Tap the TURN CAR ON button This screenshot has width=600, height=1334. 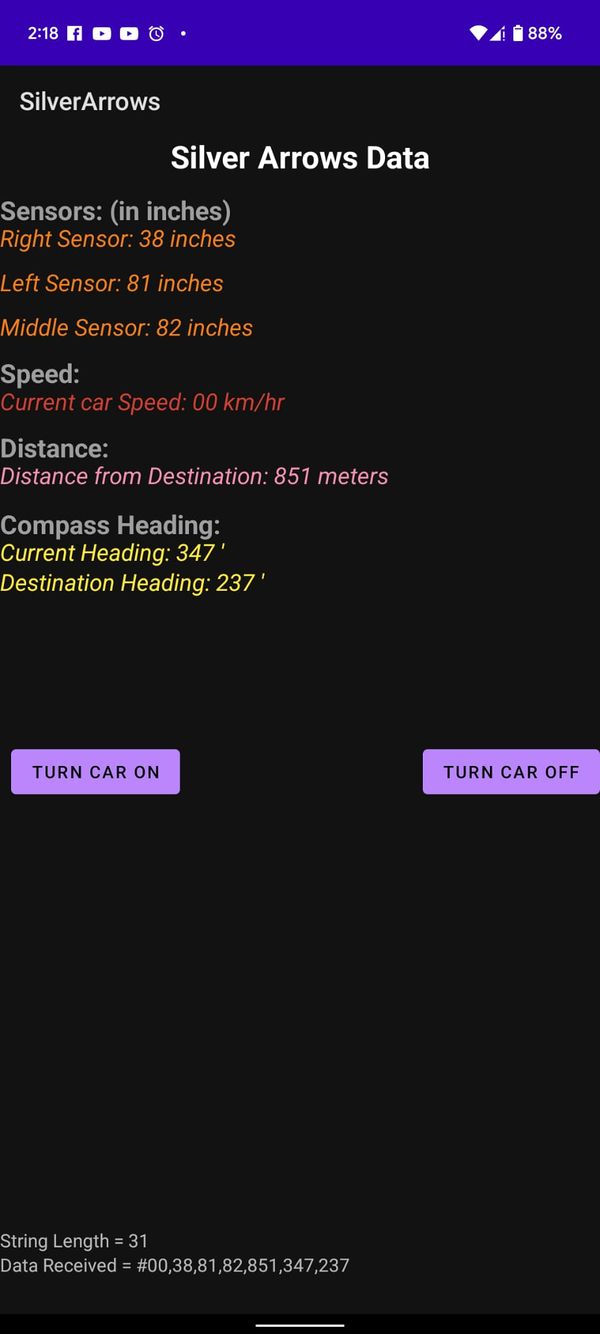[x=95, y=772]
